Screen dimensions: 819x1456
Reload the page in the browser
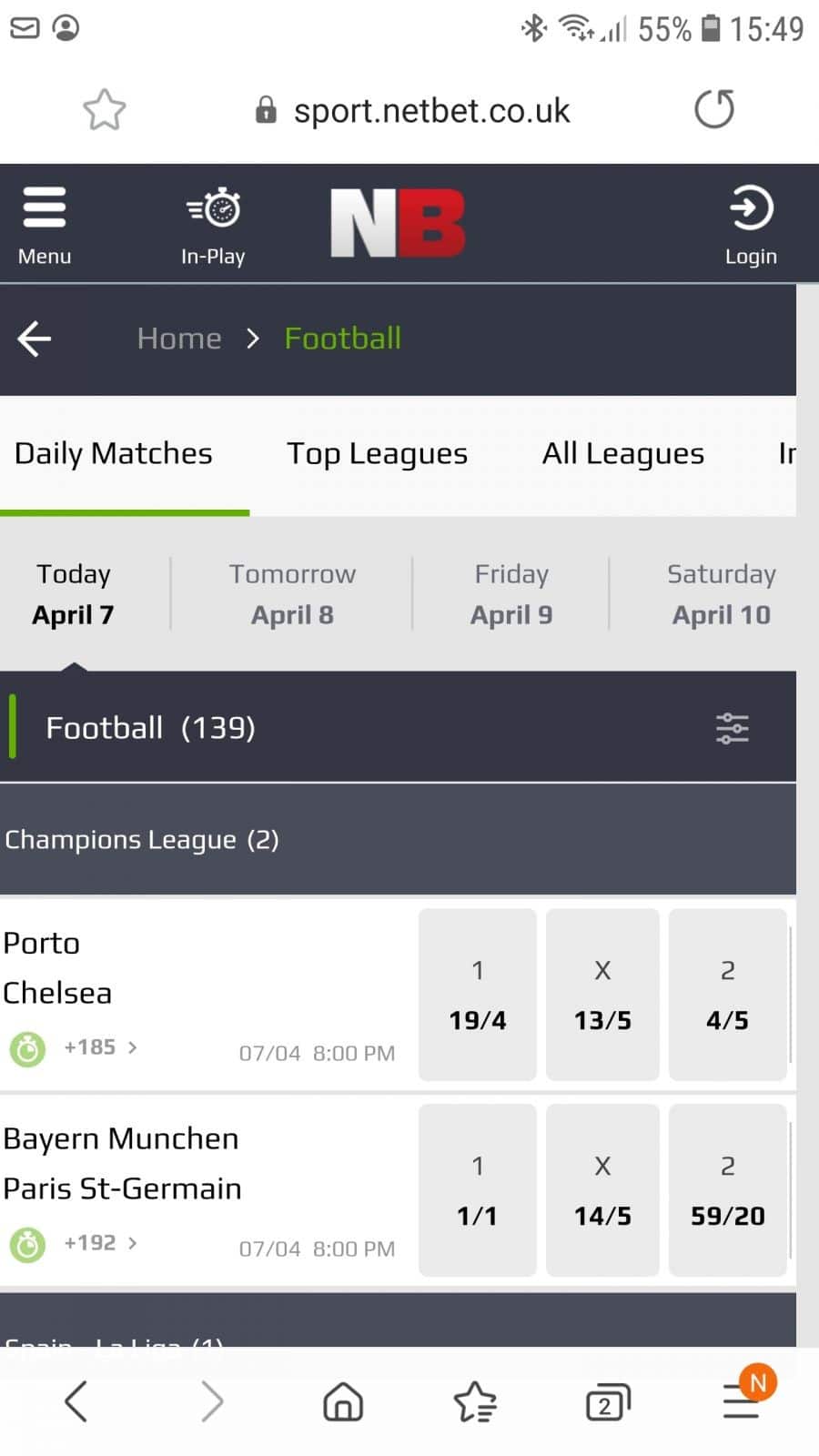point(714,109)
